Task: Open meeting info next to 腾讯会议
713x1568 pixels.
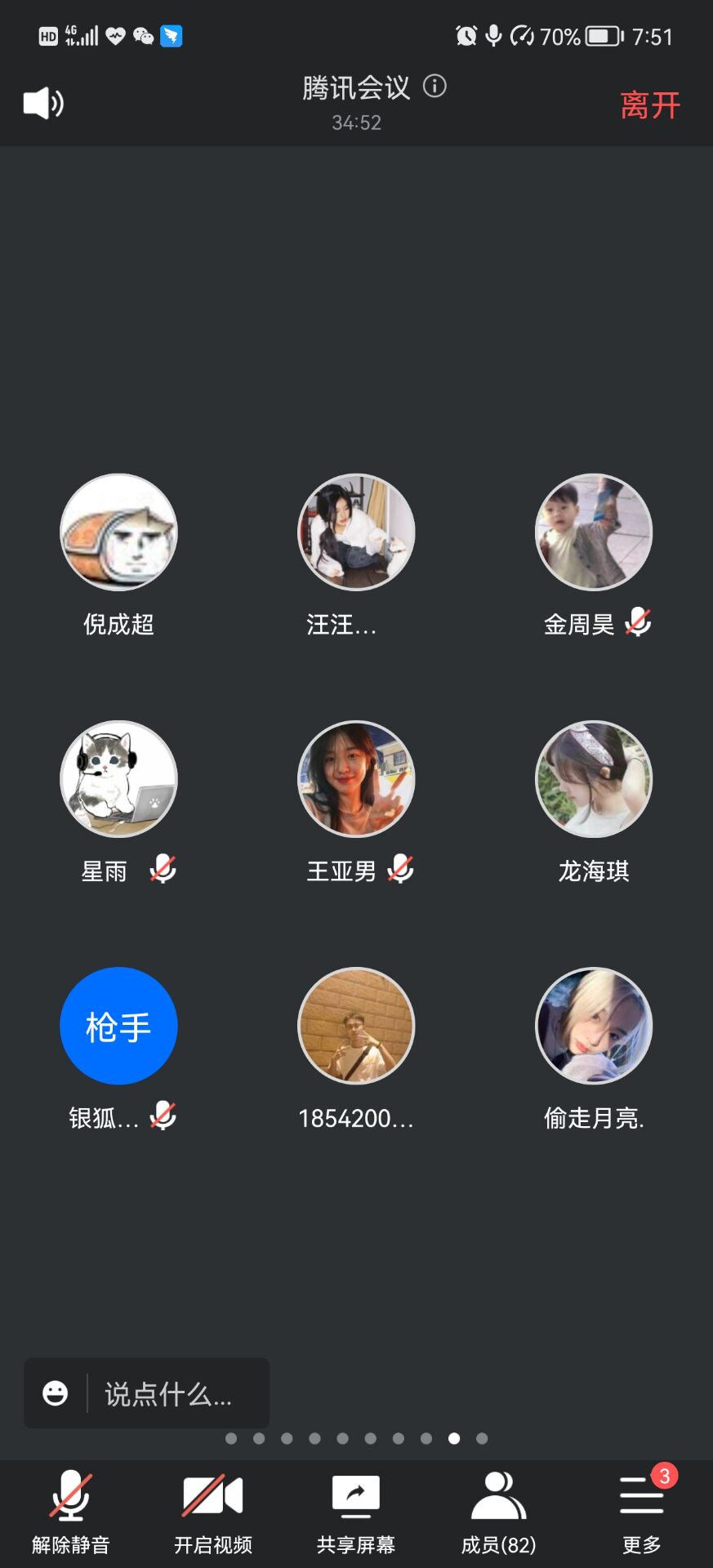Action: point(434,86)
